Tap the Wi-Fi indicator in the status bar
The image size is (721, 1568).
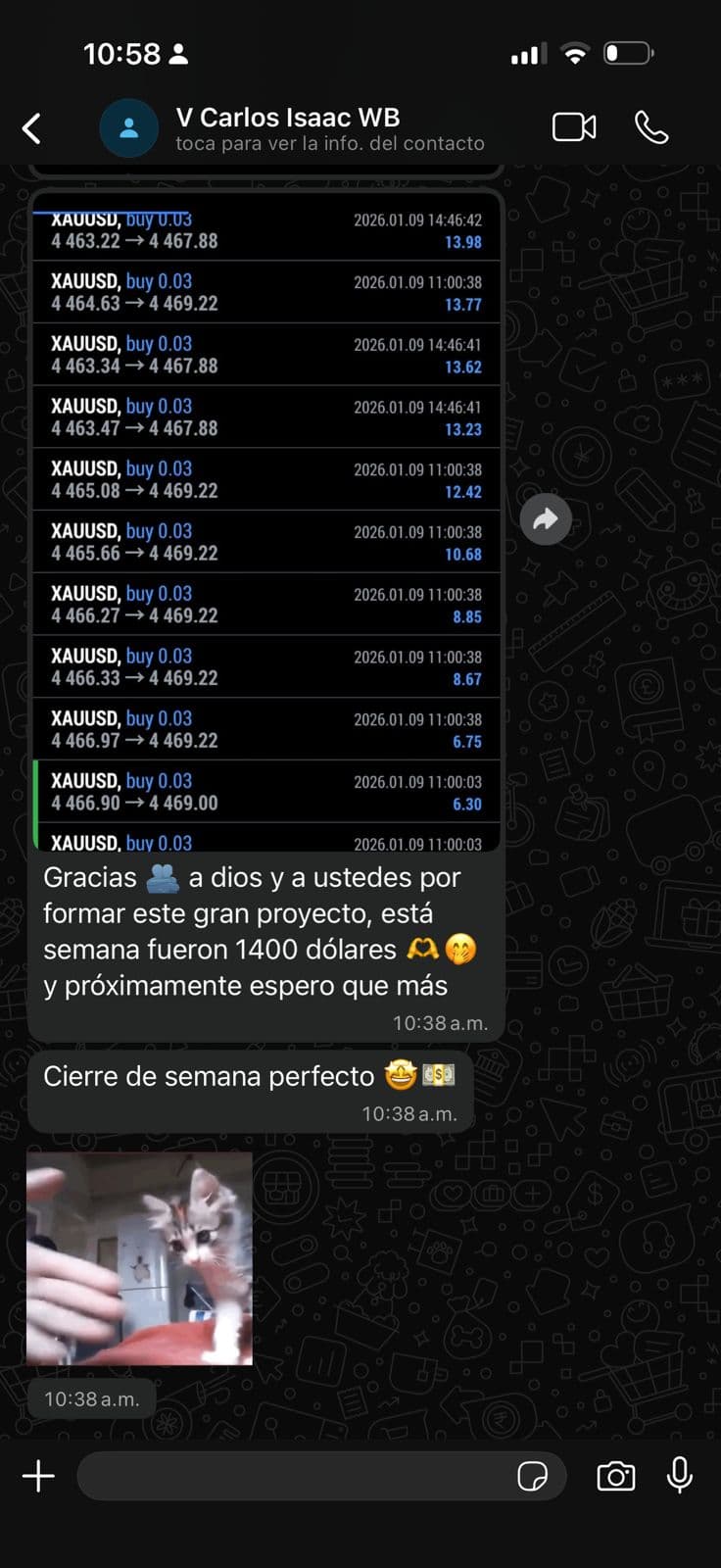pos(576,54)
